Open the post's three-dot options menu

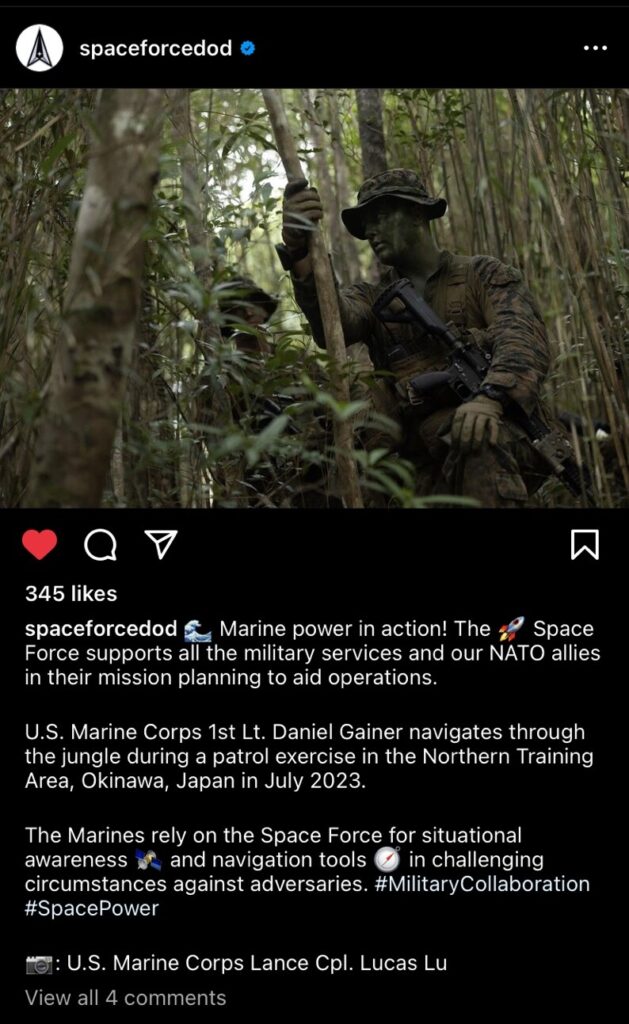click(595, 48)
